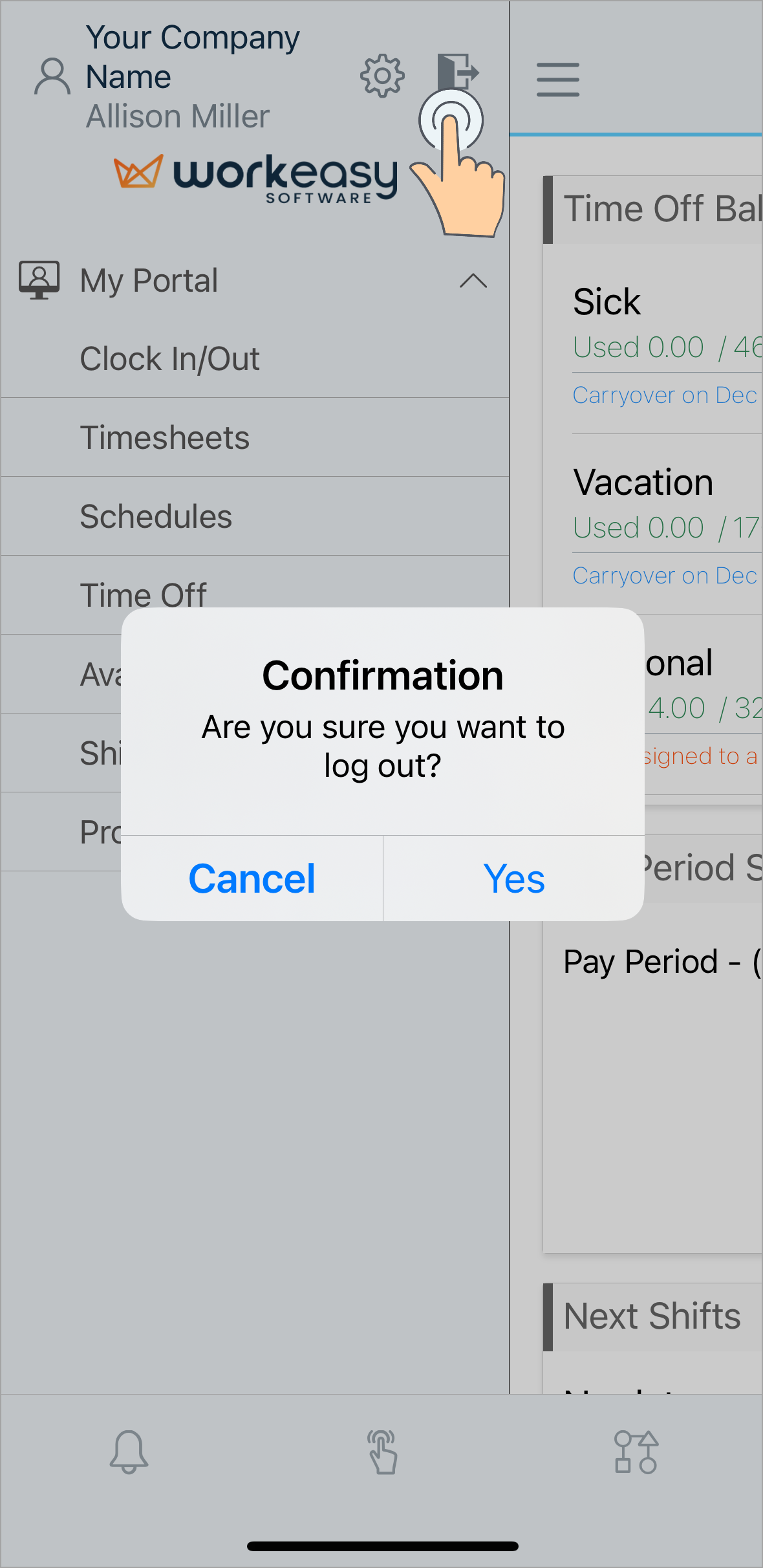Confirm log out with Yes
Viewport: 763px width, 1568px height.
coord(514,878)
